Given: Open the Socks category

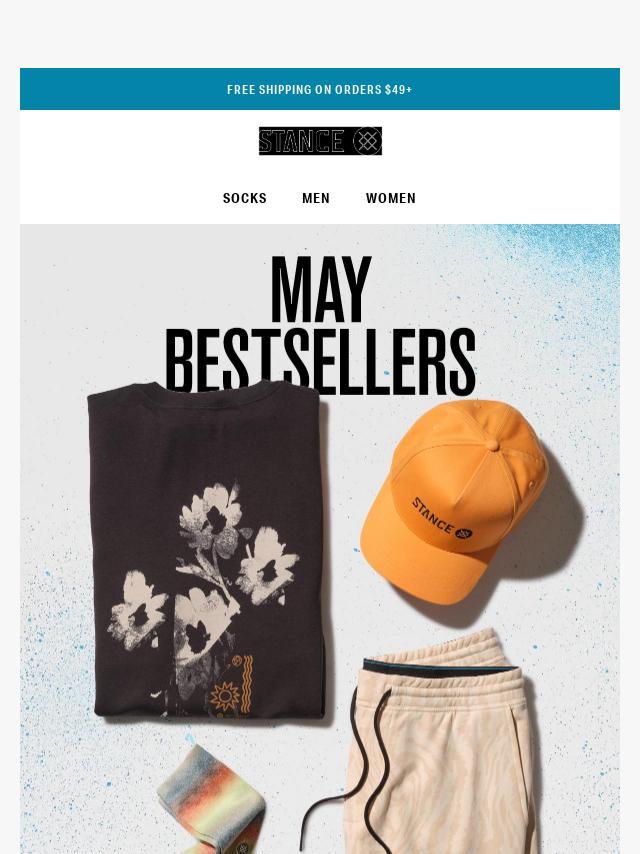Looking at the screenshot, I should coord(245,198).
